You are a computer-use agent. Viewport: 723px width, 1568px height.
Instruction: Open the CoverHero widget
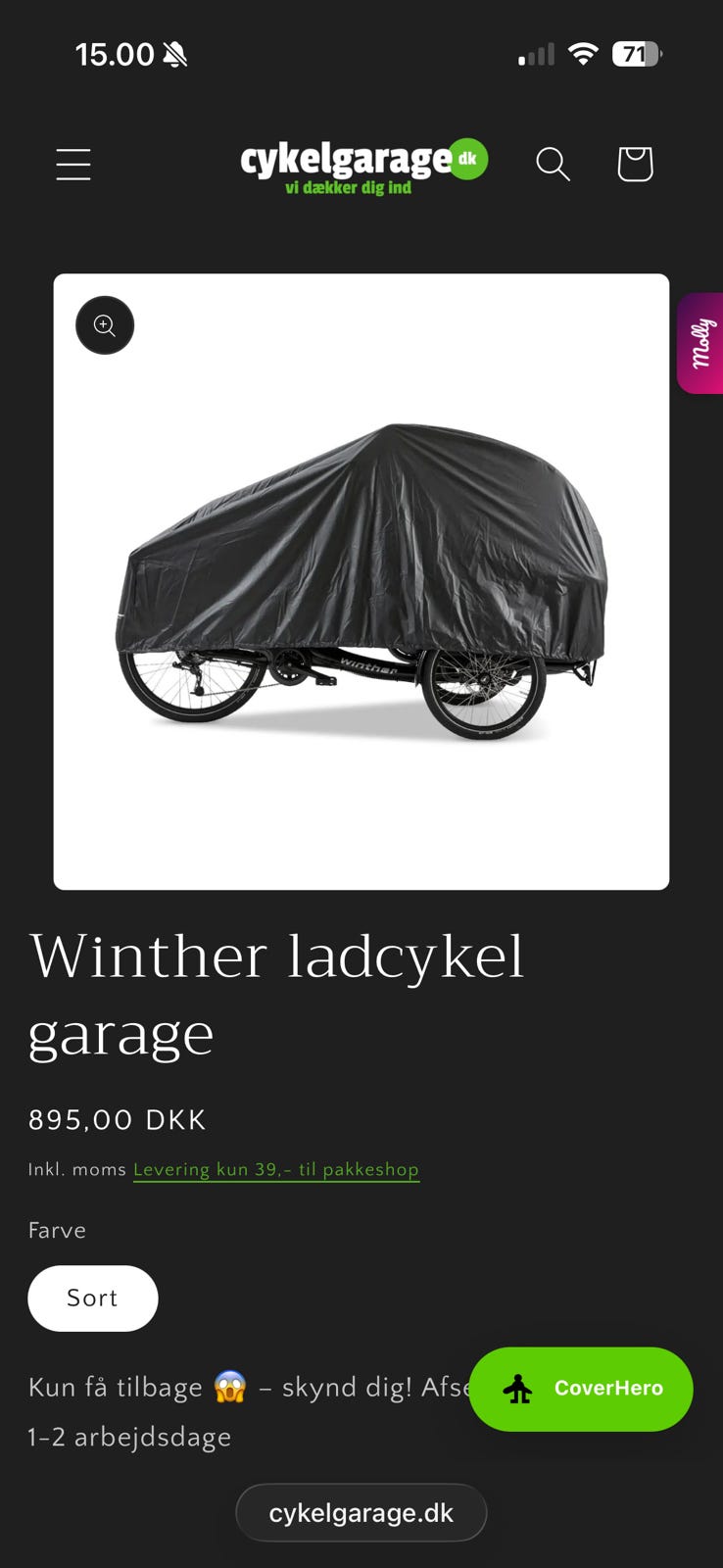581,1389
